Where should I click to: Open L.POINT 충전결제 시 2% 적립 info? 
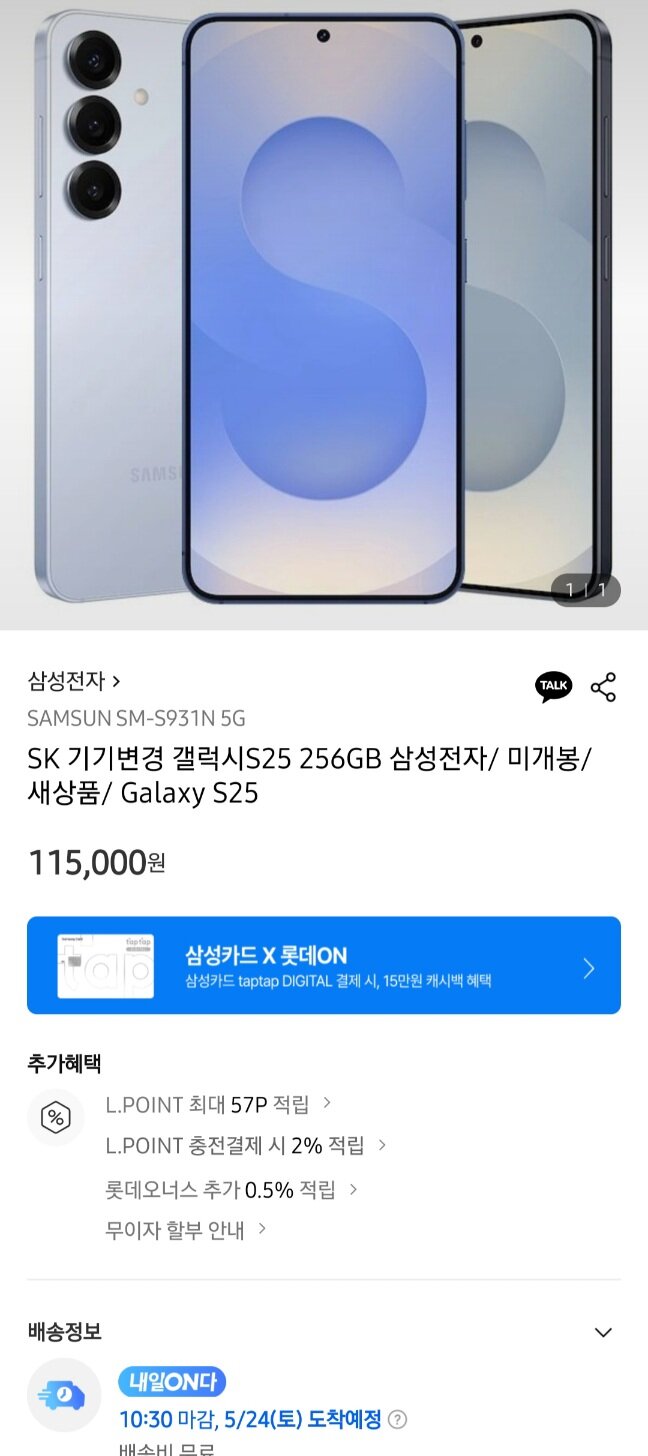(x=246, y=1146)
